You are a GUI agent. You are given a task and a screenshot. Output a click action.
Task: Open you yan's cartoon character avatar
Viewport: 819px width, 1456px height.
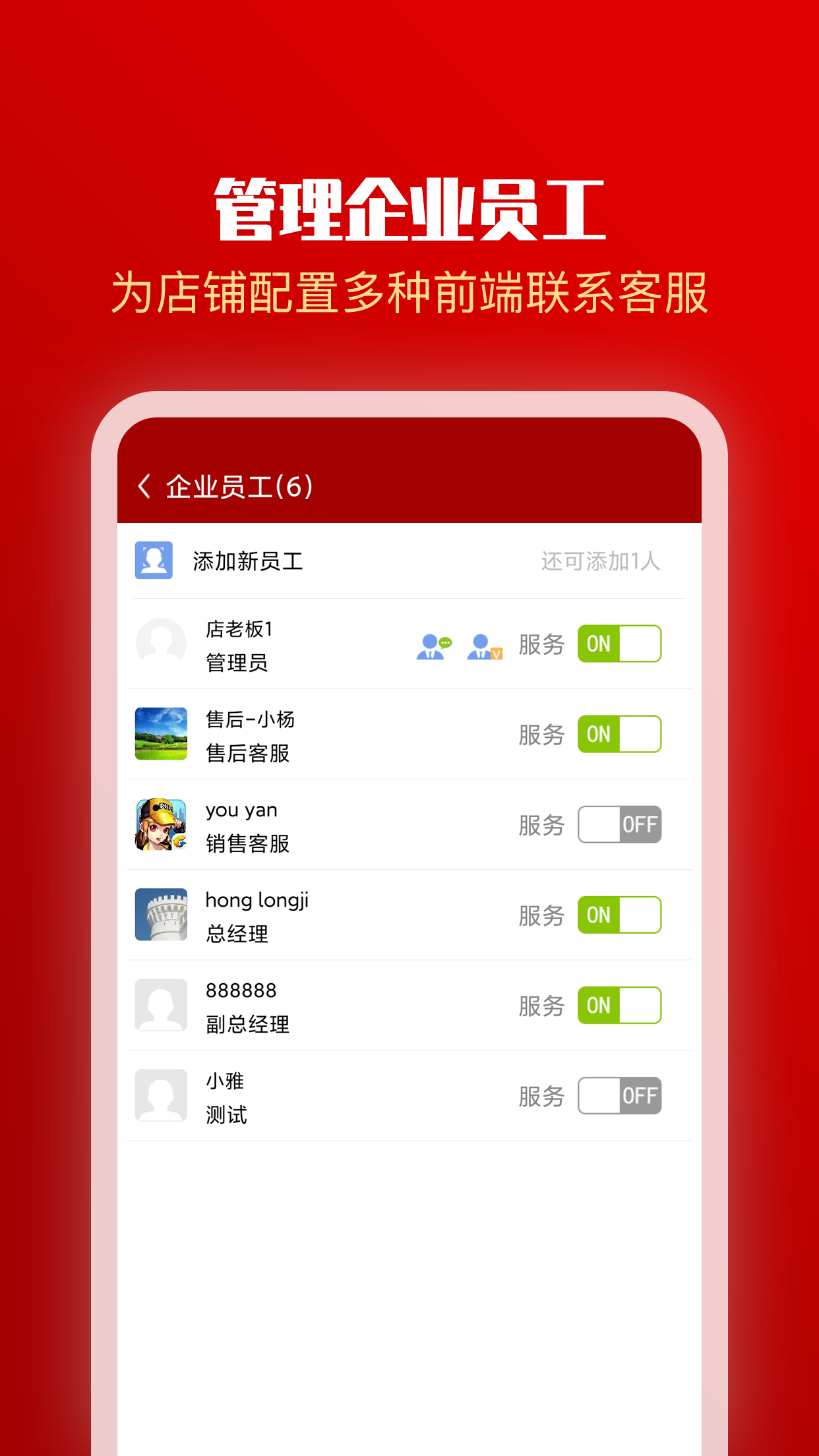coord(161,825)
